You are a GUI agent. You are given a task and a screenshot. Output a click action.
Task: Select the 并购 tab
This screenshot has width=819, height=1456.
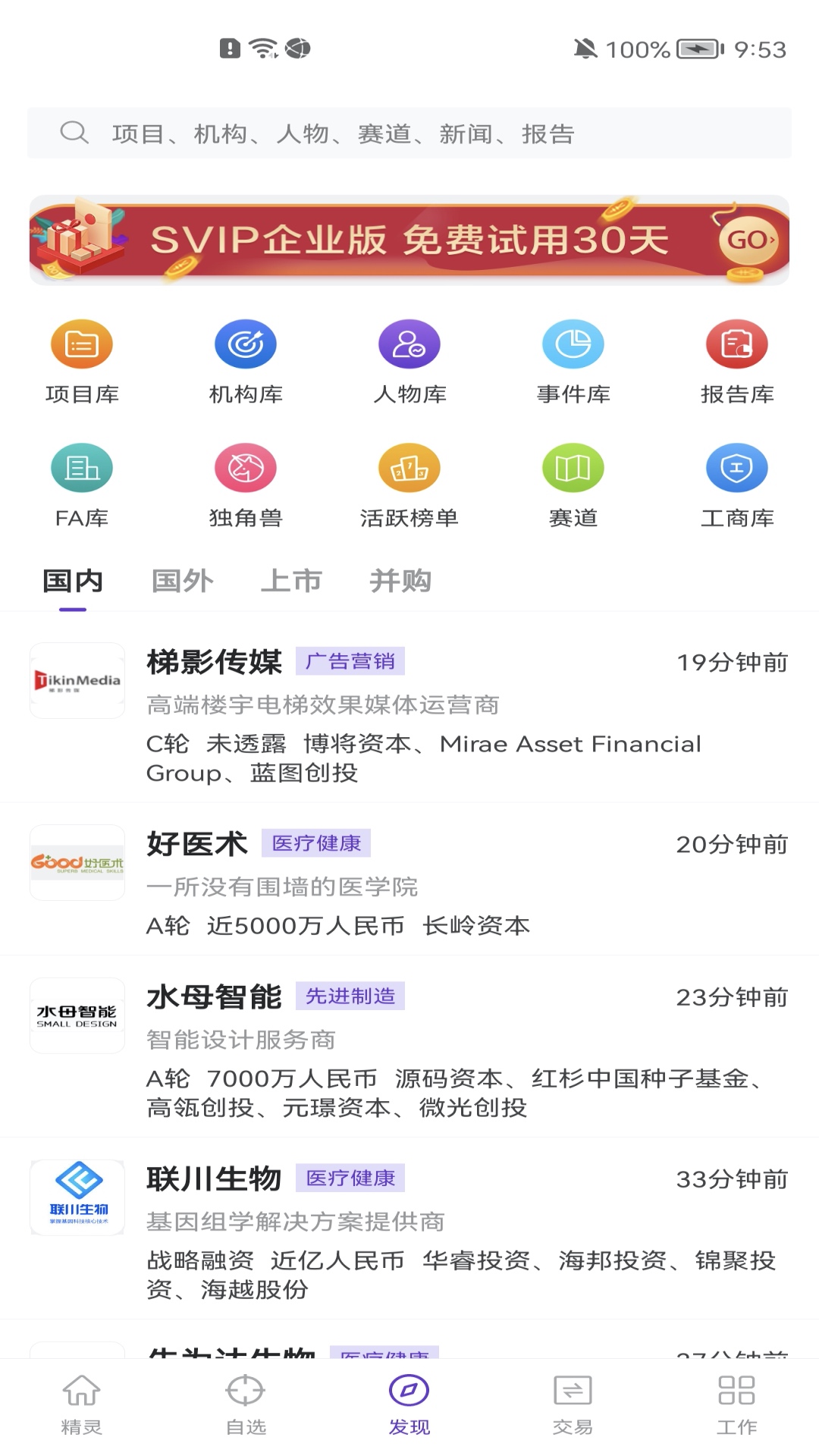point(400,581)
